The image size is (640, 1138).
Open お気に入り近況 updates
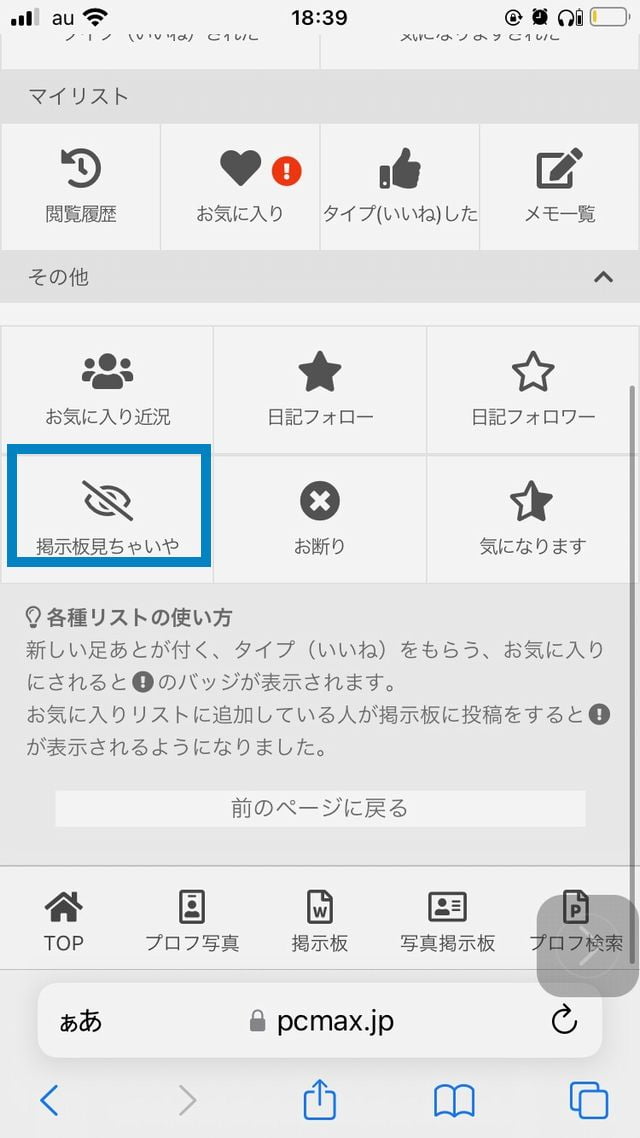107,390
